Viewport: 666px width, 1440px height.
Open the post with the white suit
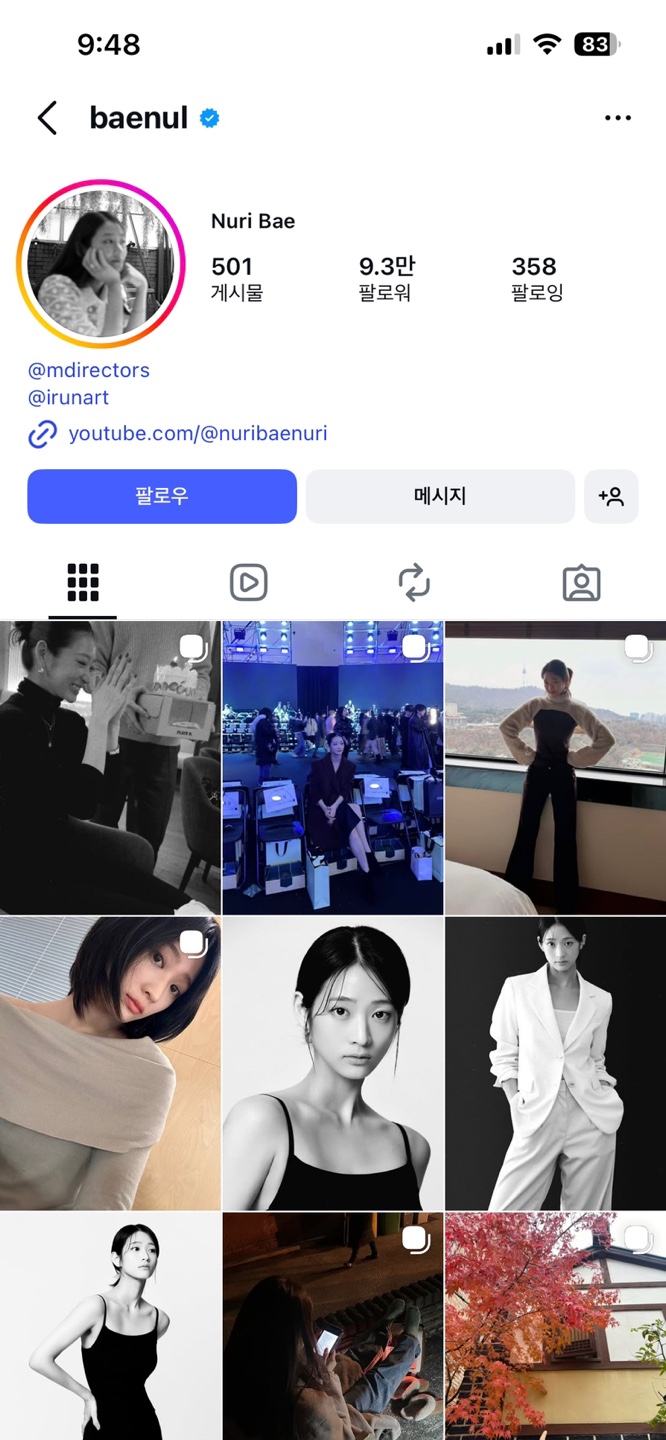[555, 1063]
